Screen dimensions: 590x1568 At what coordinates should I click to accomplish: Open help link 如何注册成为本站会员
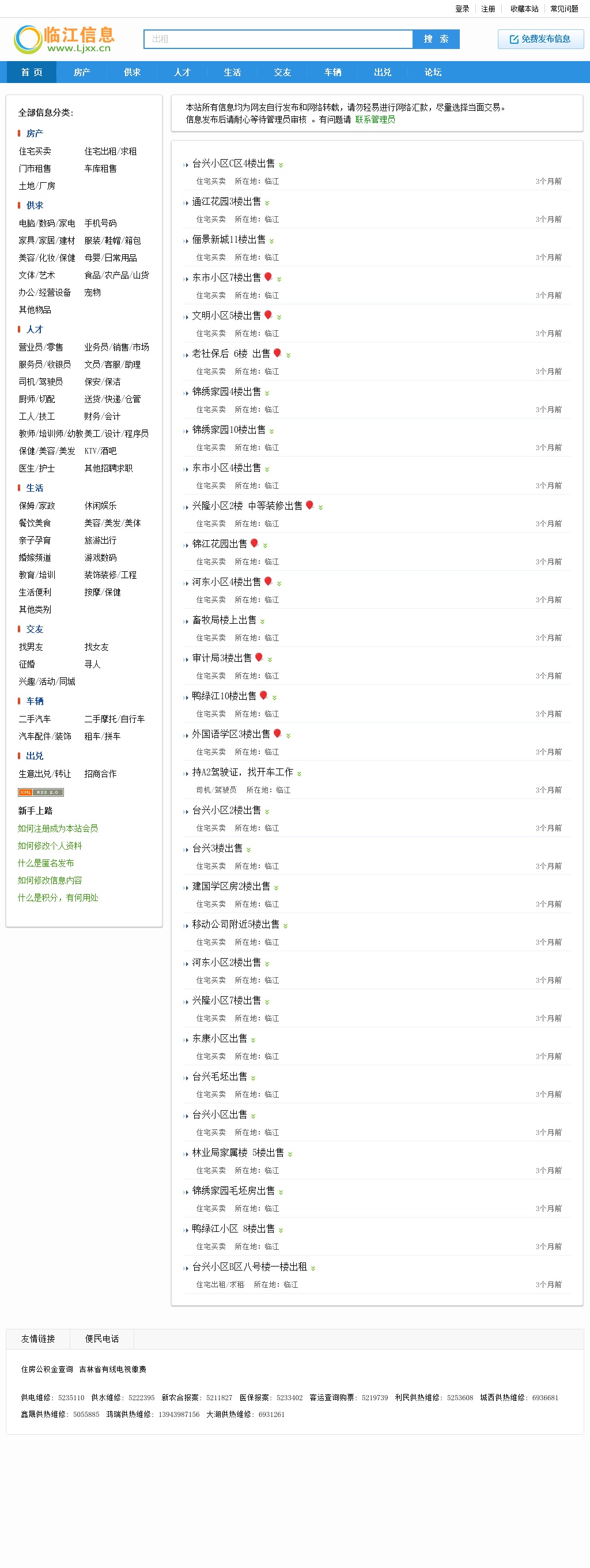point(58,828)
